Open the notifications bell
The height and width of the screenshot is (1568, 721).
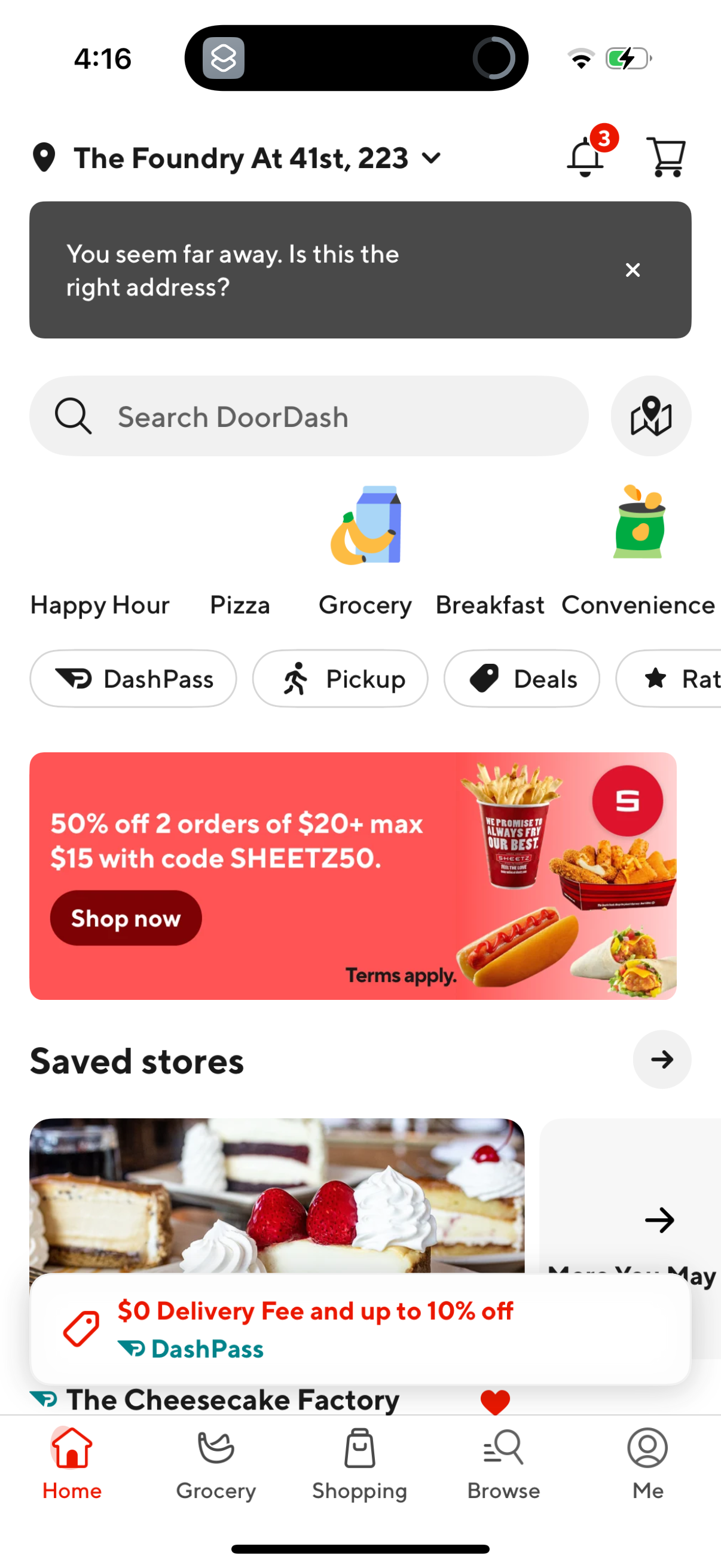[x=586, y=157]
